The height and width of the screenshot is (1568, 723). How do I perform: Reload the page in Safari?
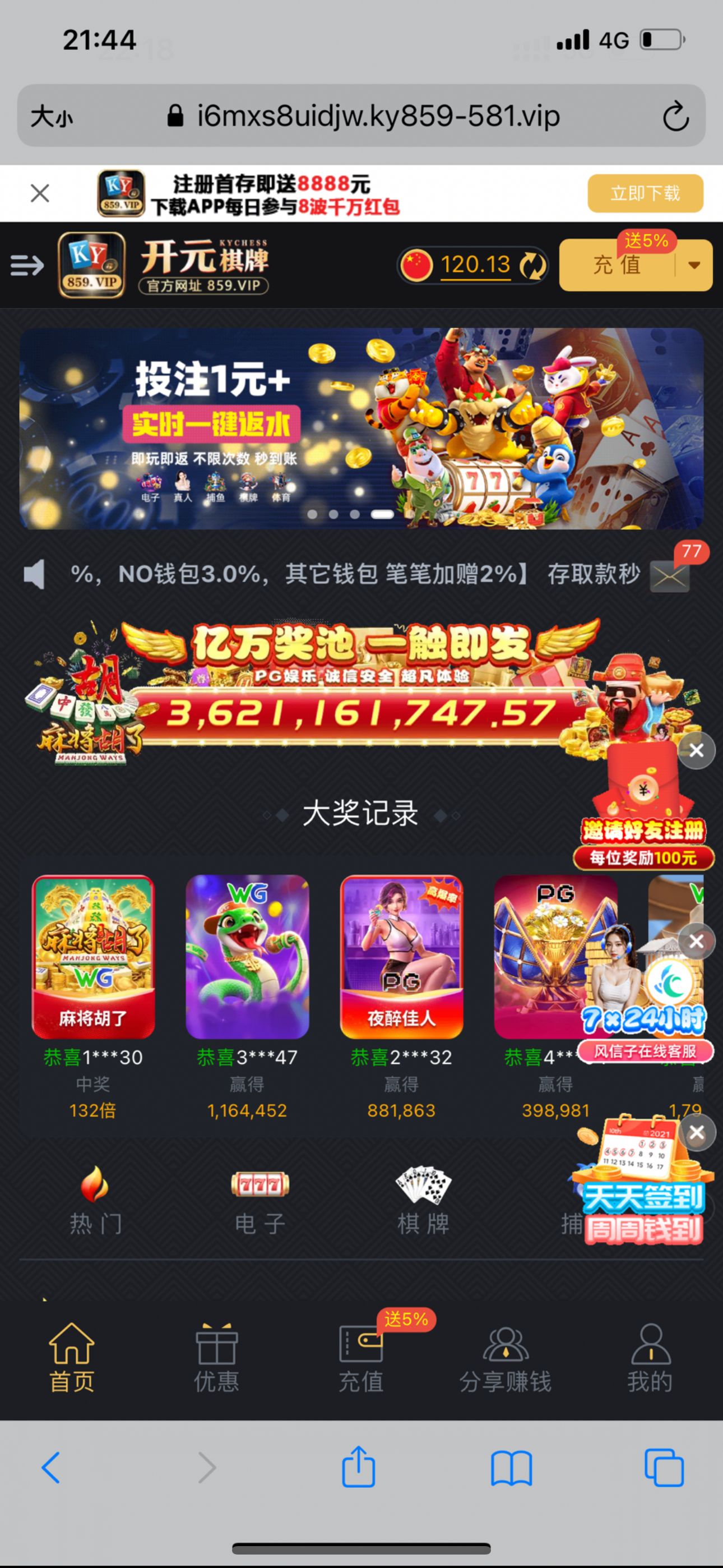point(675,116)
